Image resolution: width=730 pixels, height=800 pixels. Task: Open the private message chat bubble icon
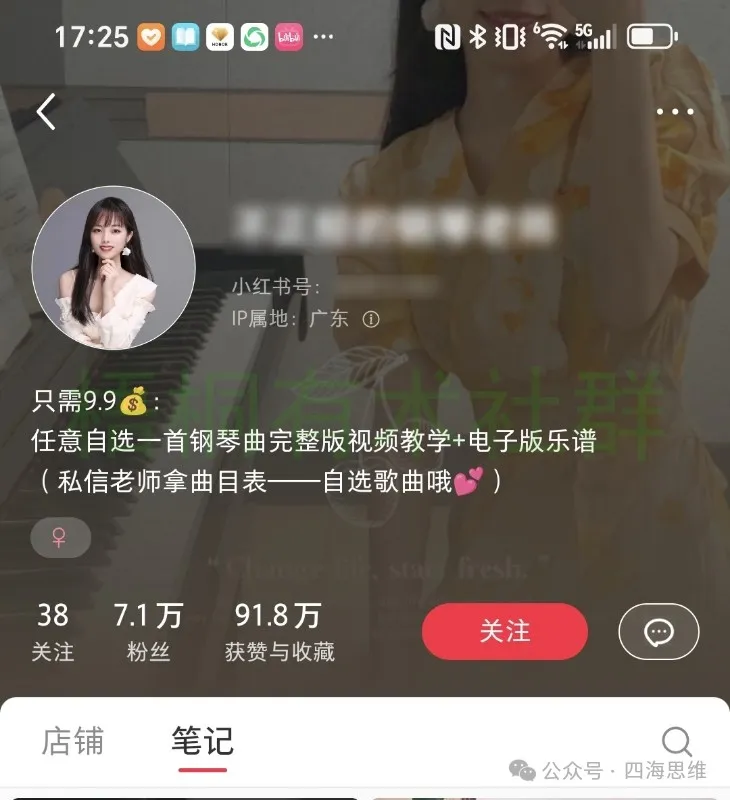click(657, 632)
